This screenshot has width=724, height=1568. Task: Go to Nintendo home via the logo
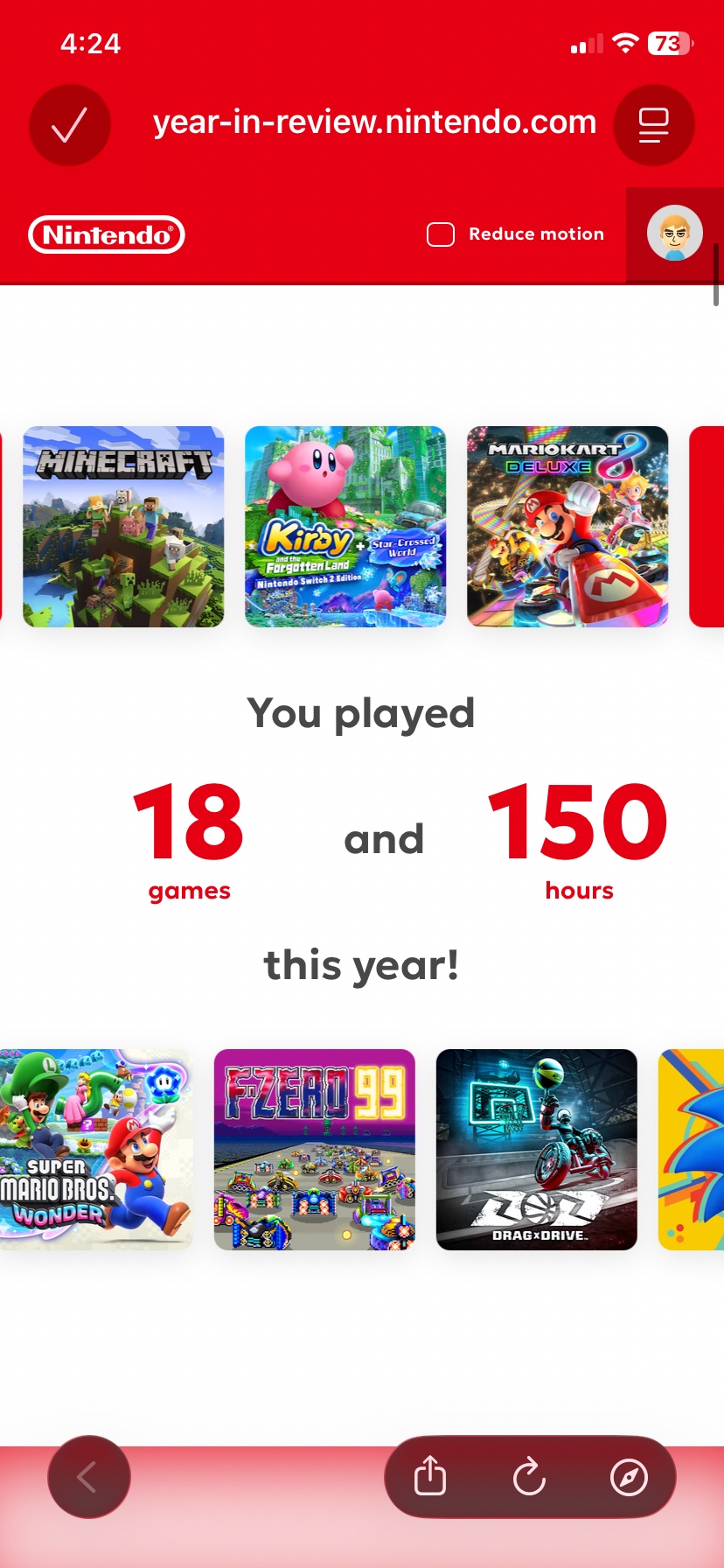[x=107, y=234]
